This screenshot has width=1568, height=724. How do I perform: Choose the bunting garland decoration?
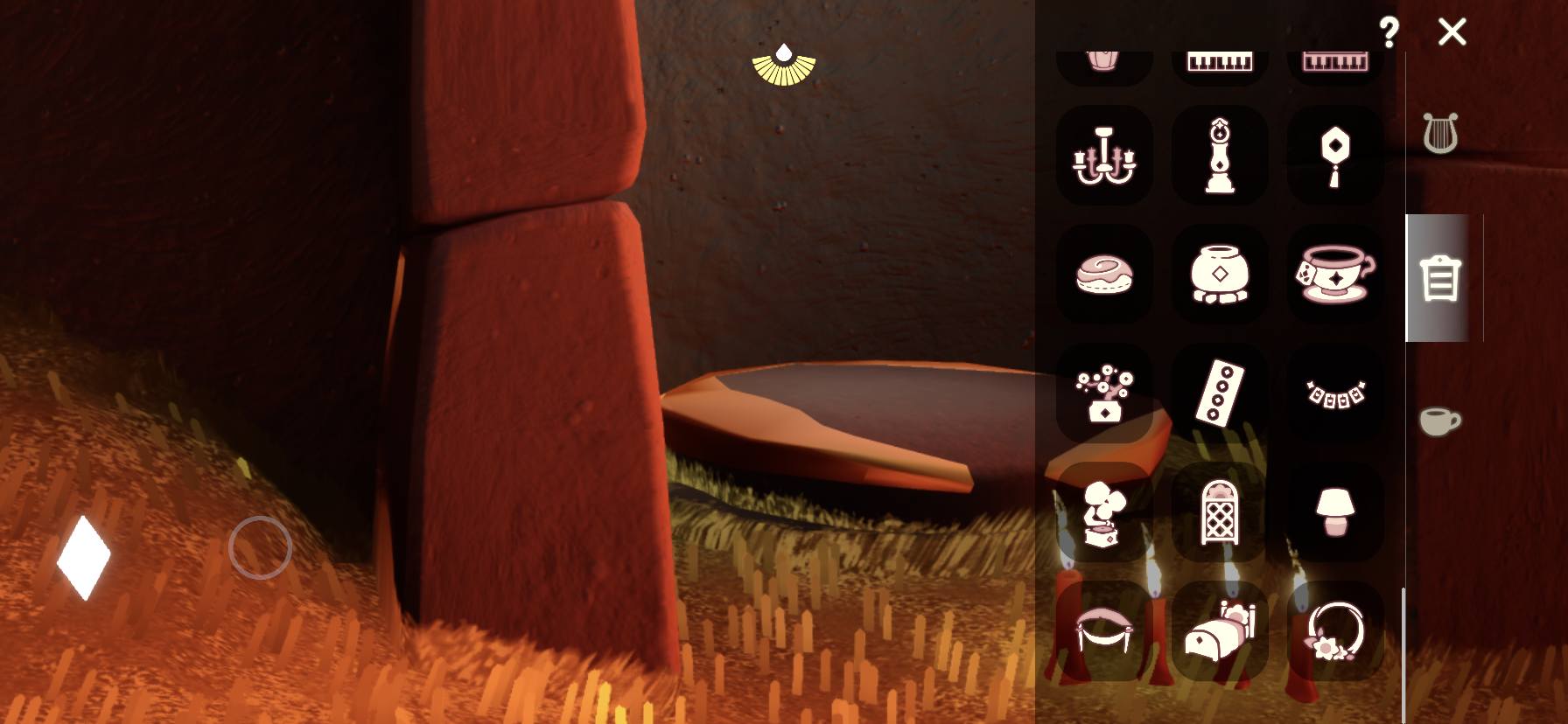pyautogui.click(x=1335, y=393)
